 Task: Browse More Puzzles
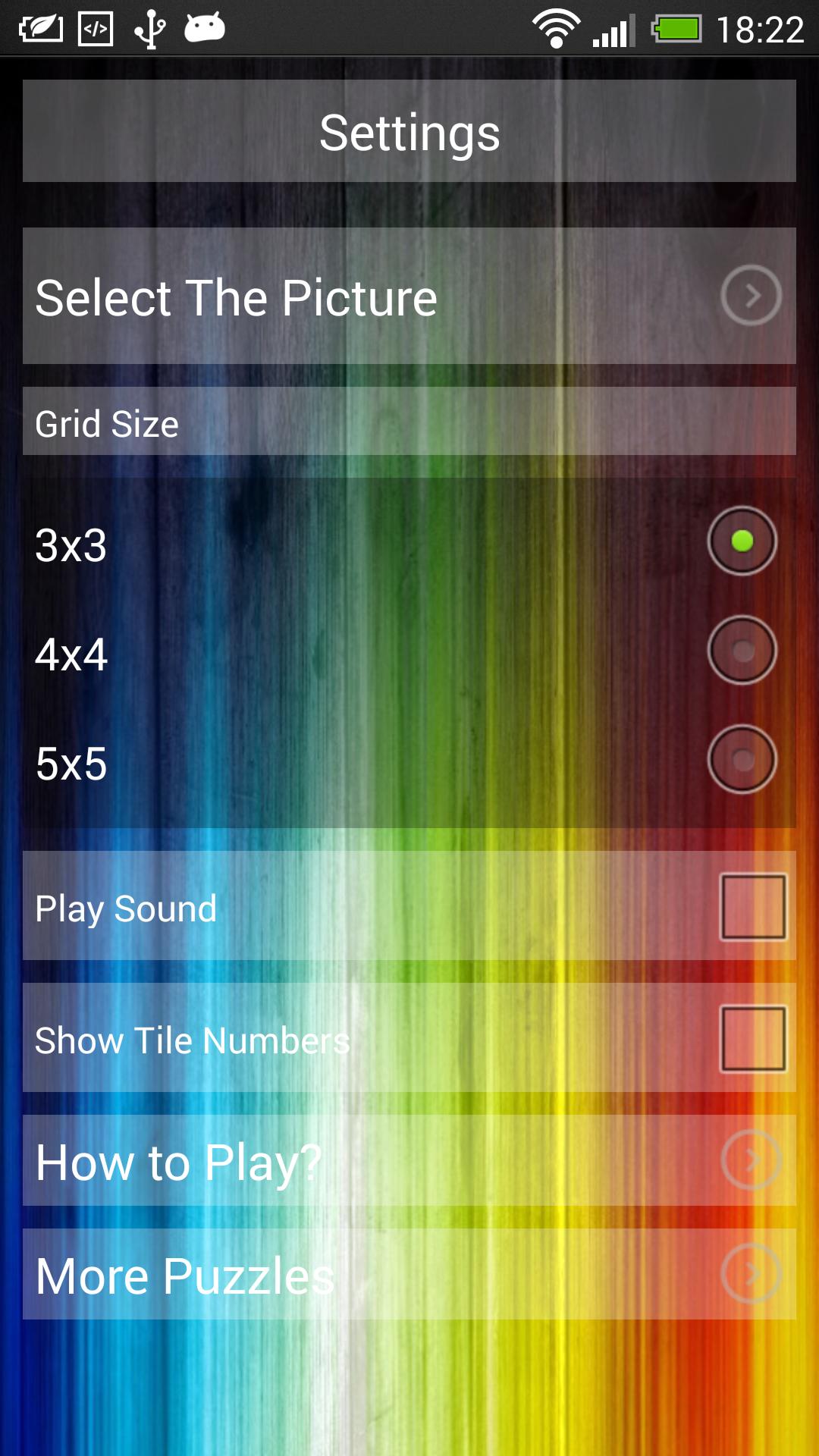pos(409,1274)
